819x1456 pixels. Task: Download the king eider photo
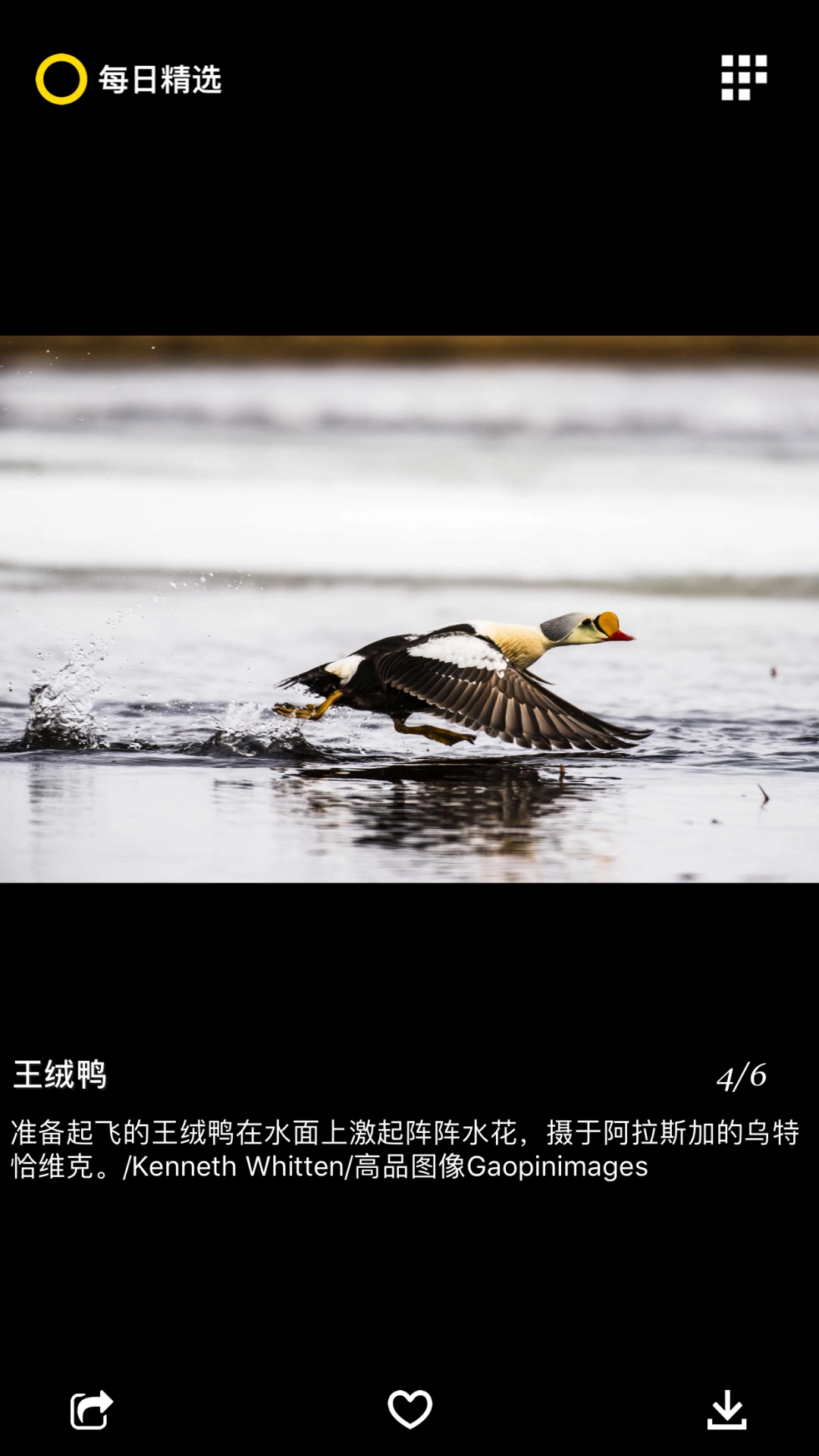tap(726, 1410)
